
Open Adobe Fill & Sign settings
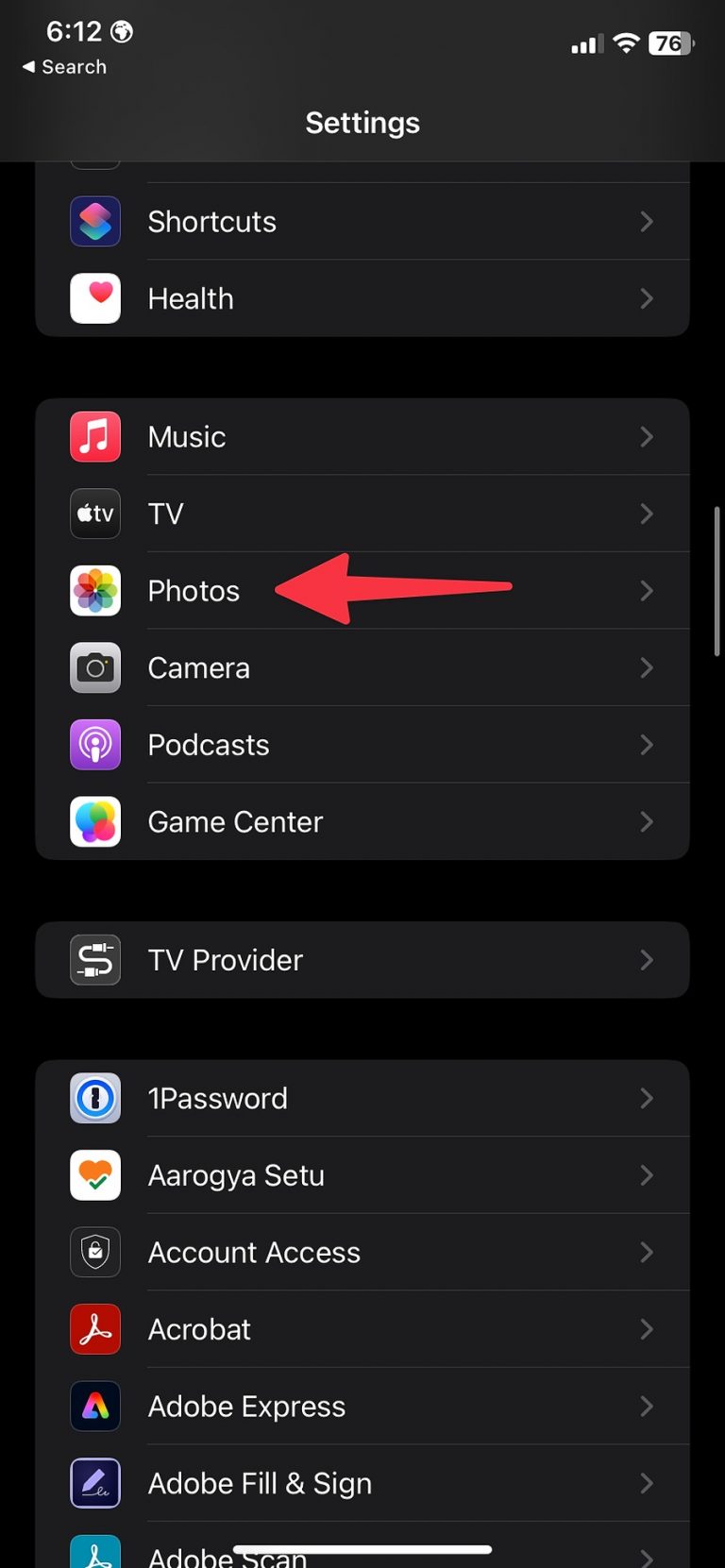pyautogui.click(x=362, y=1483)
